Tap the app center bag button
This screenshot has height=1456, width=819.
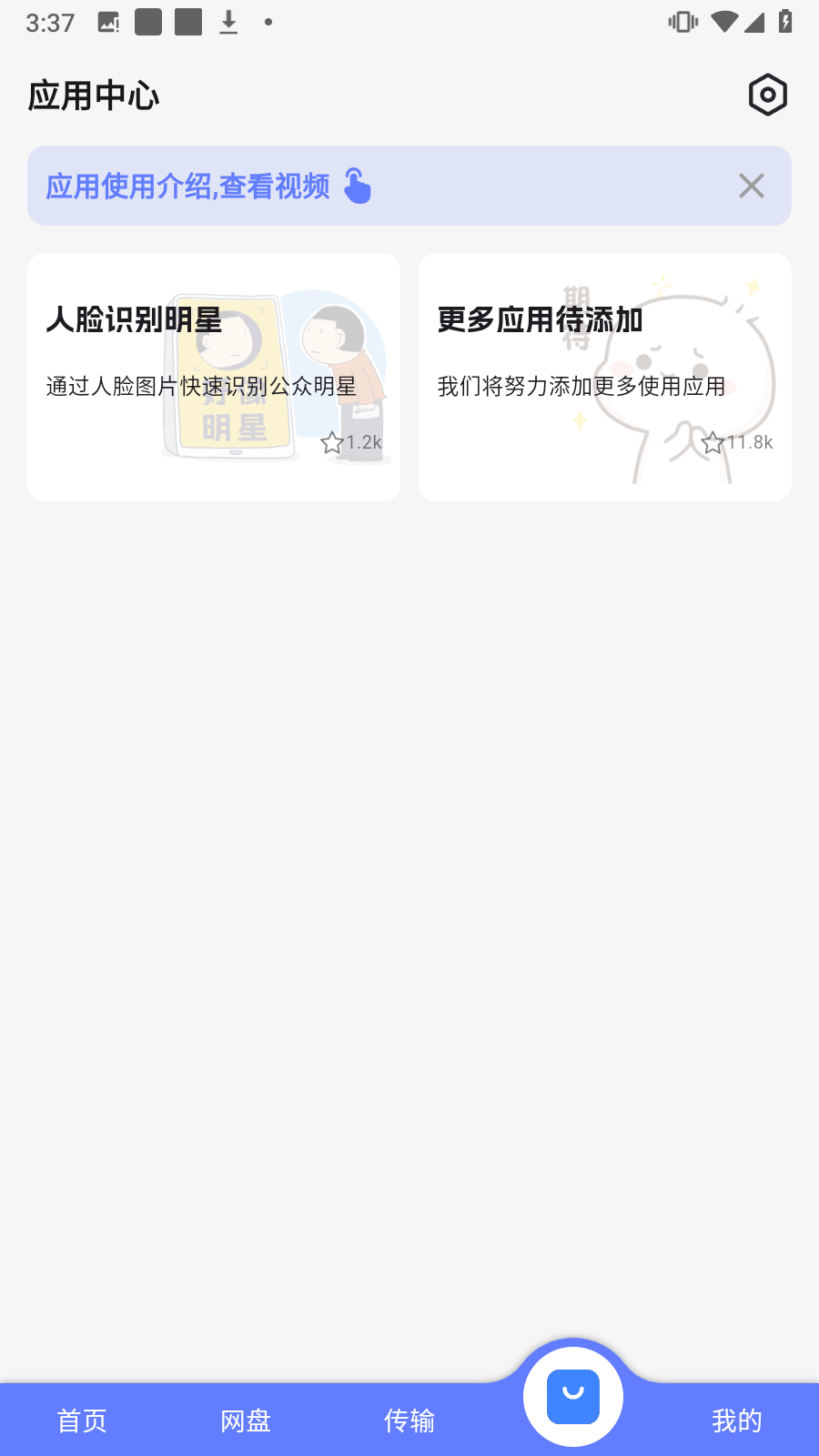pyautogui.click(x=573, y=1396)
